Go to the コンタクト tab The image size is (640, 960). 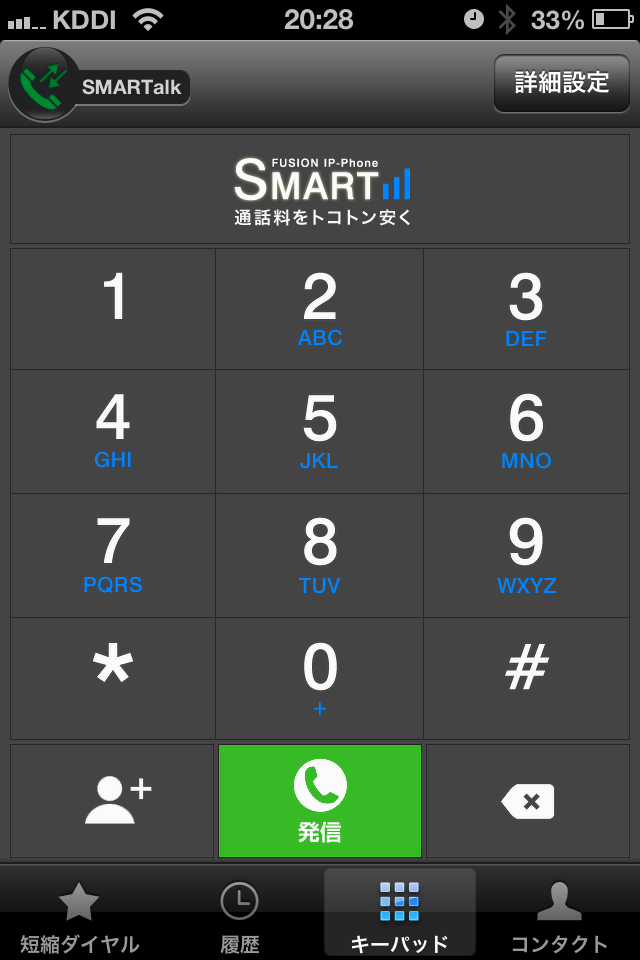(559, 915)
